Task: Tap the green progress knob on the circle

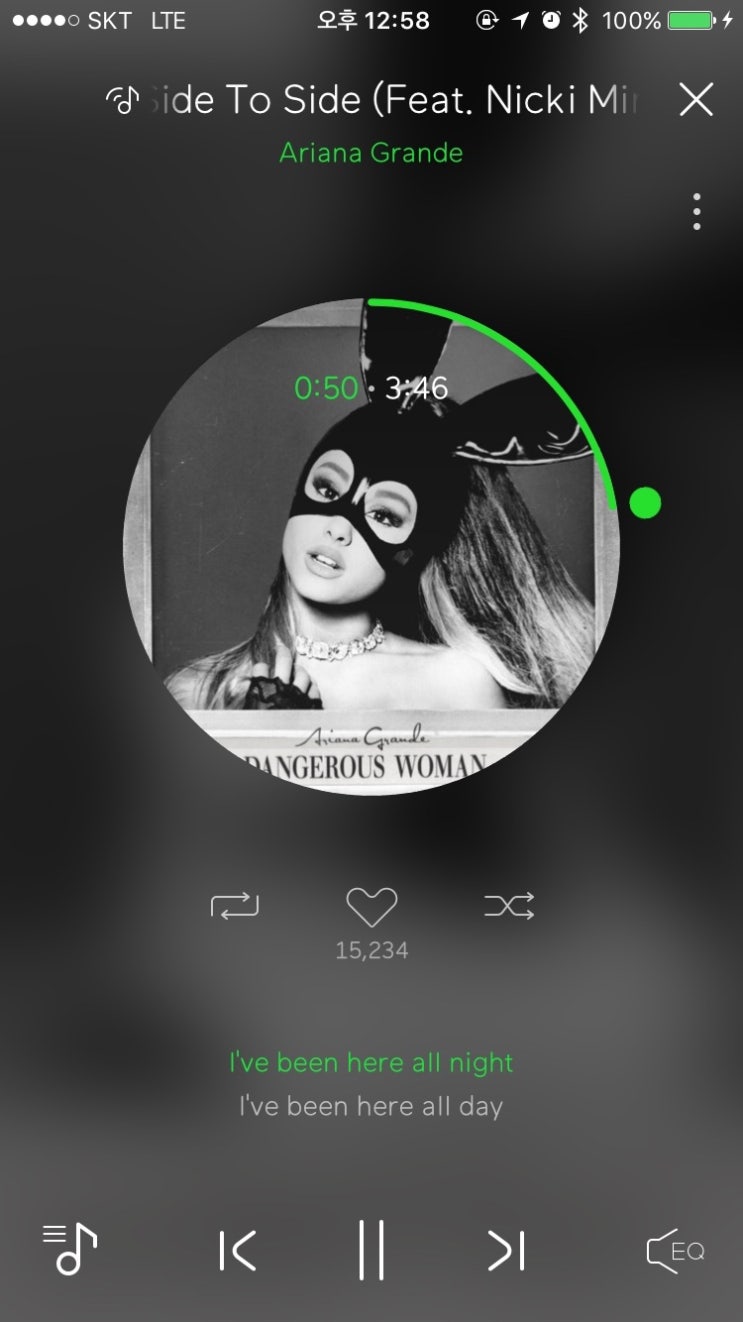Action: pyautogui.click(x=645, y=503)
